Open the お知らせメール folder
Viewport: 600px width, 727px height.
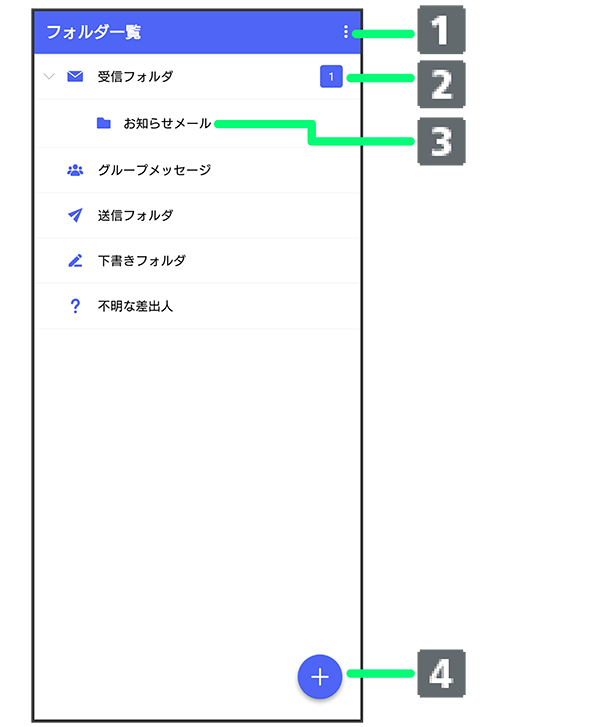tap(167, 123)
